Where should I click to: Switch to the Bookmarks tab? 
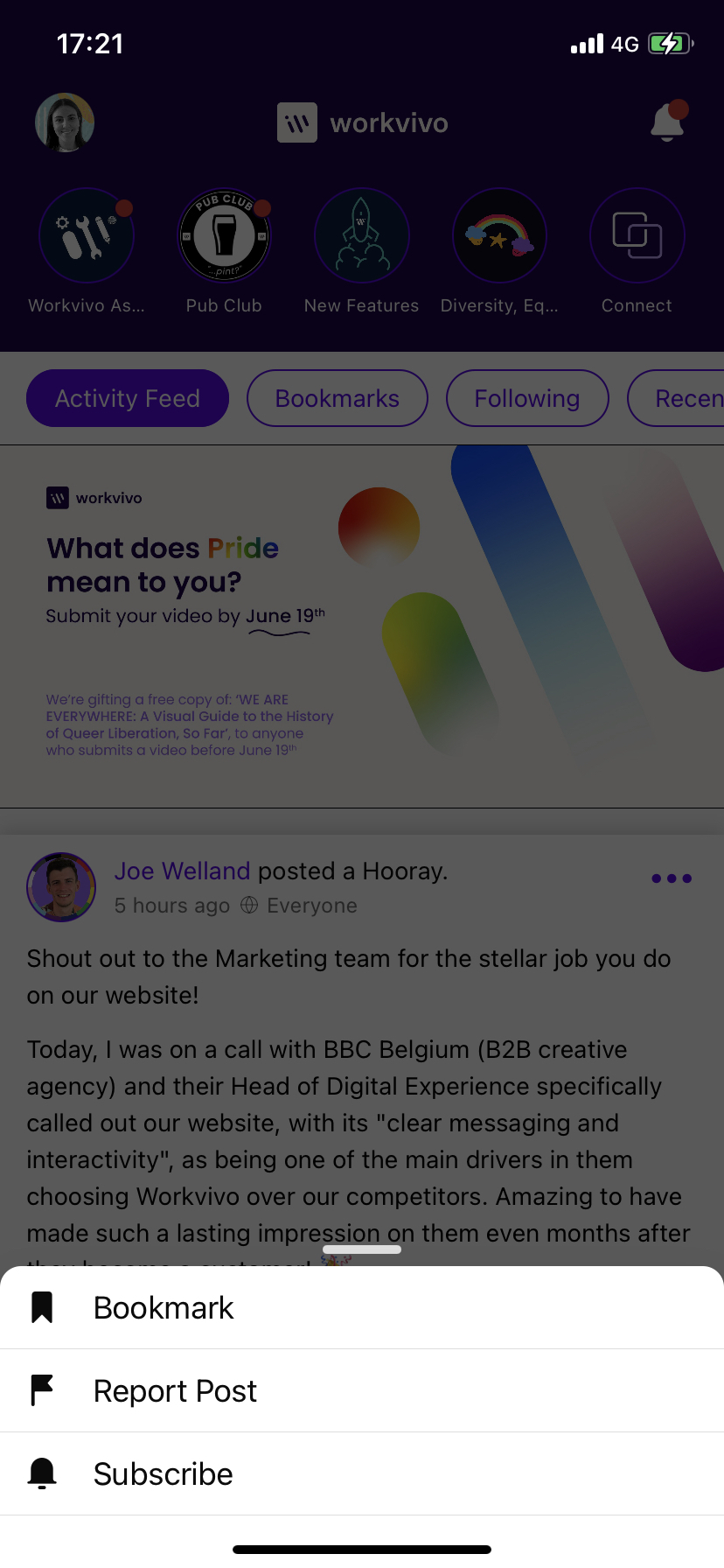[x=338, y=399]
